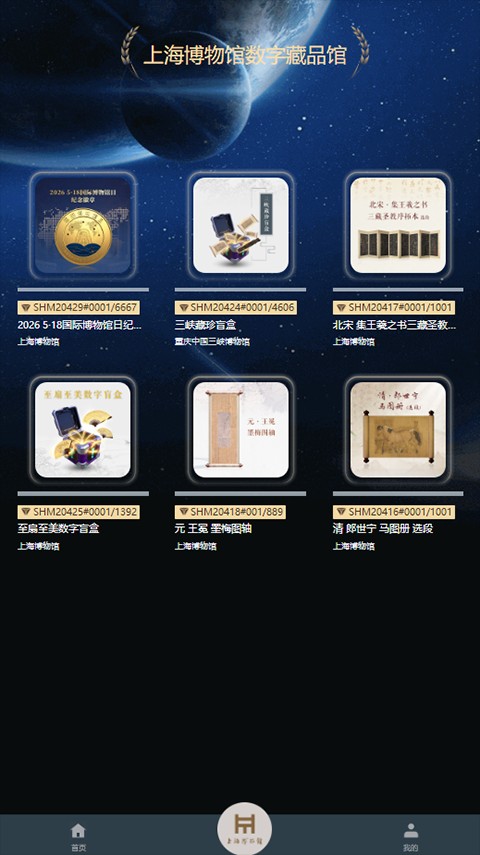Viewport: 480px width, 855px height.
Task: Go to the 首页 home tab
Action: [x=79, y=837]
